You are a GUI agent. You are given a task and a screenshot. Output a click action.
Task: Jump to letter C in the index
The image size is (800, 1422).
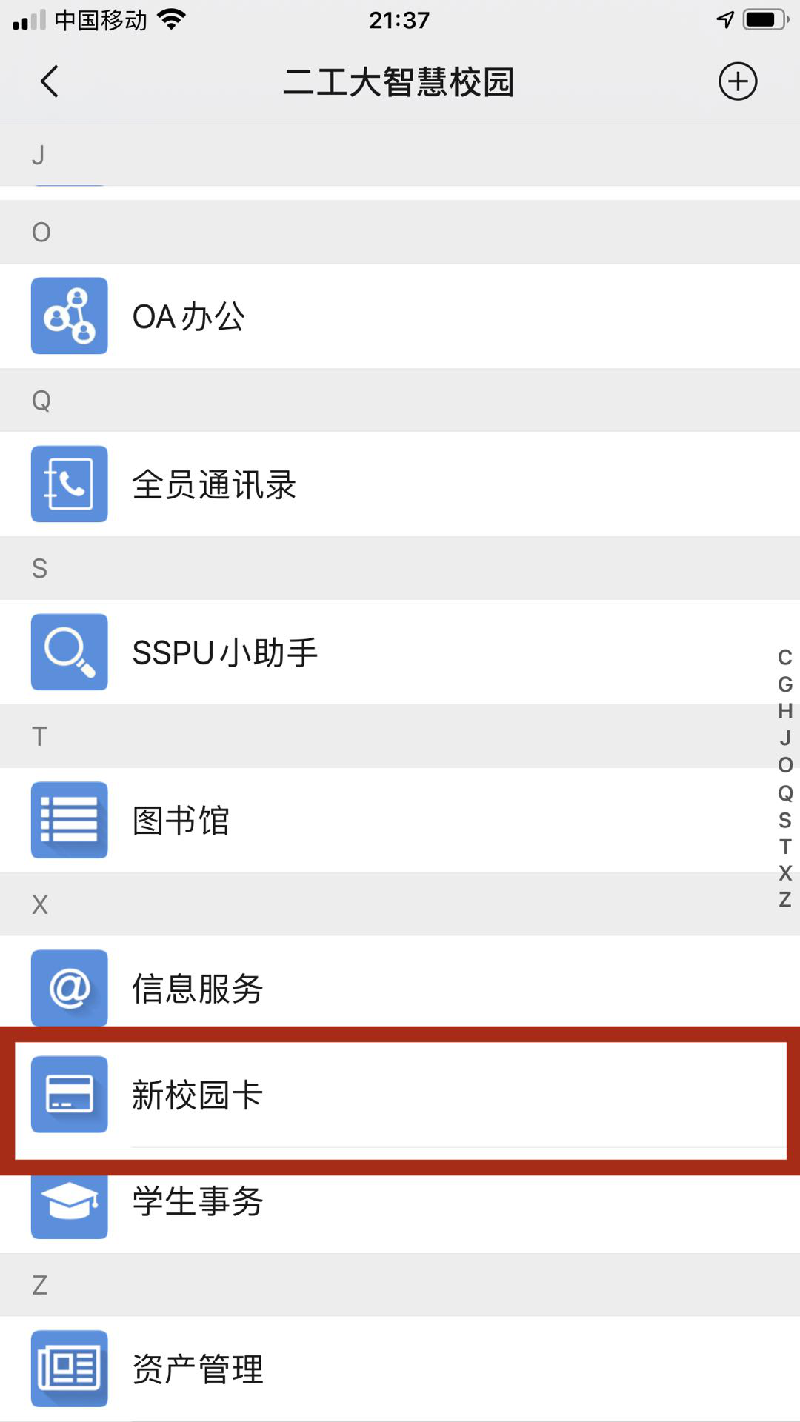click(785, 657)
